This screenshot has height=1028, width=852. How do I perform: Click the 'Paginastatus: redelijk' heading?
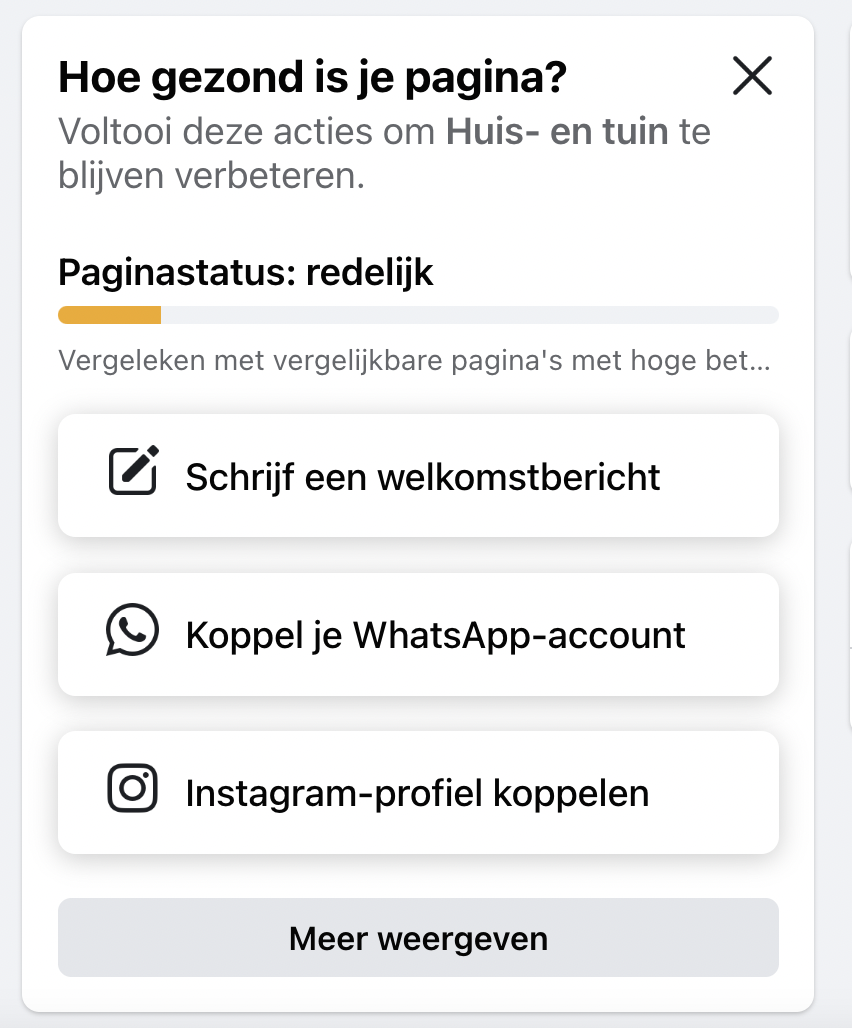coord(245,272)
